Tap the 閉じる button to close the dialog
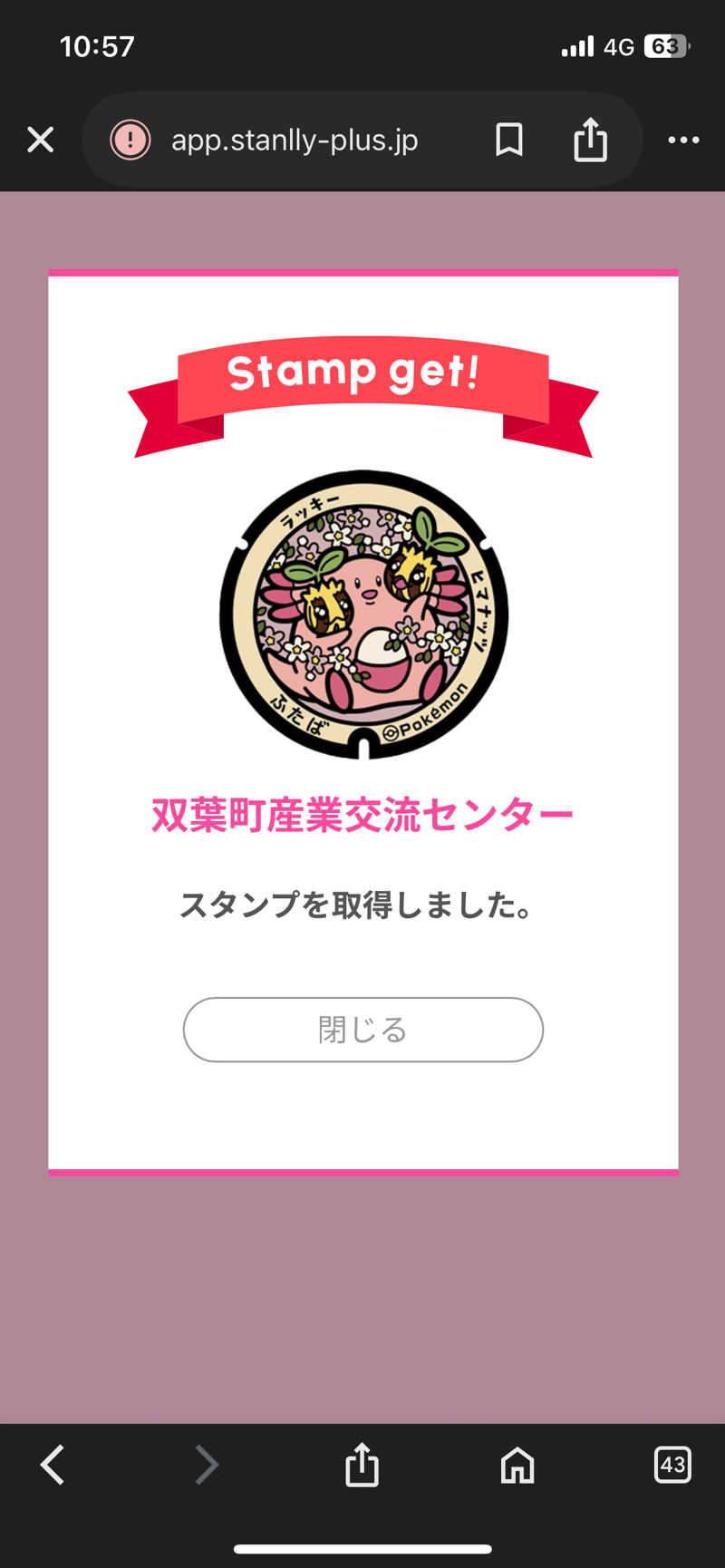This screenshot has height=1568, width=725. [362, 1030]
